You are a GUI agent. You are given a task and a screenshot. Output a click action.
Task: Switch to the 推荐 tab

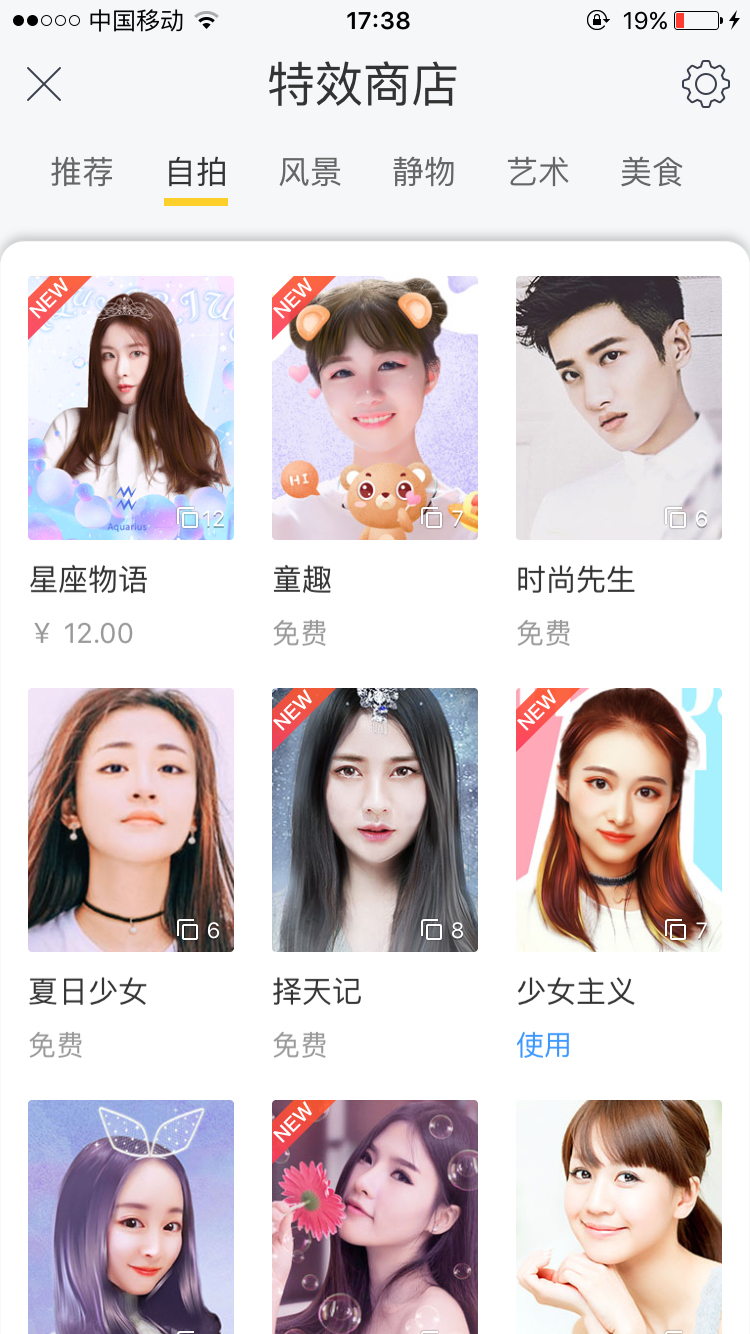[x=82, y=173]
